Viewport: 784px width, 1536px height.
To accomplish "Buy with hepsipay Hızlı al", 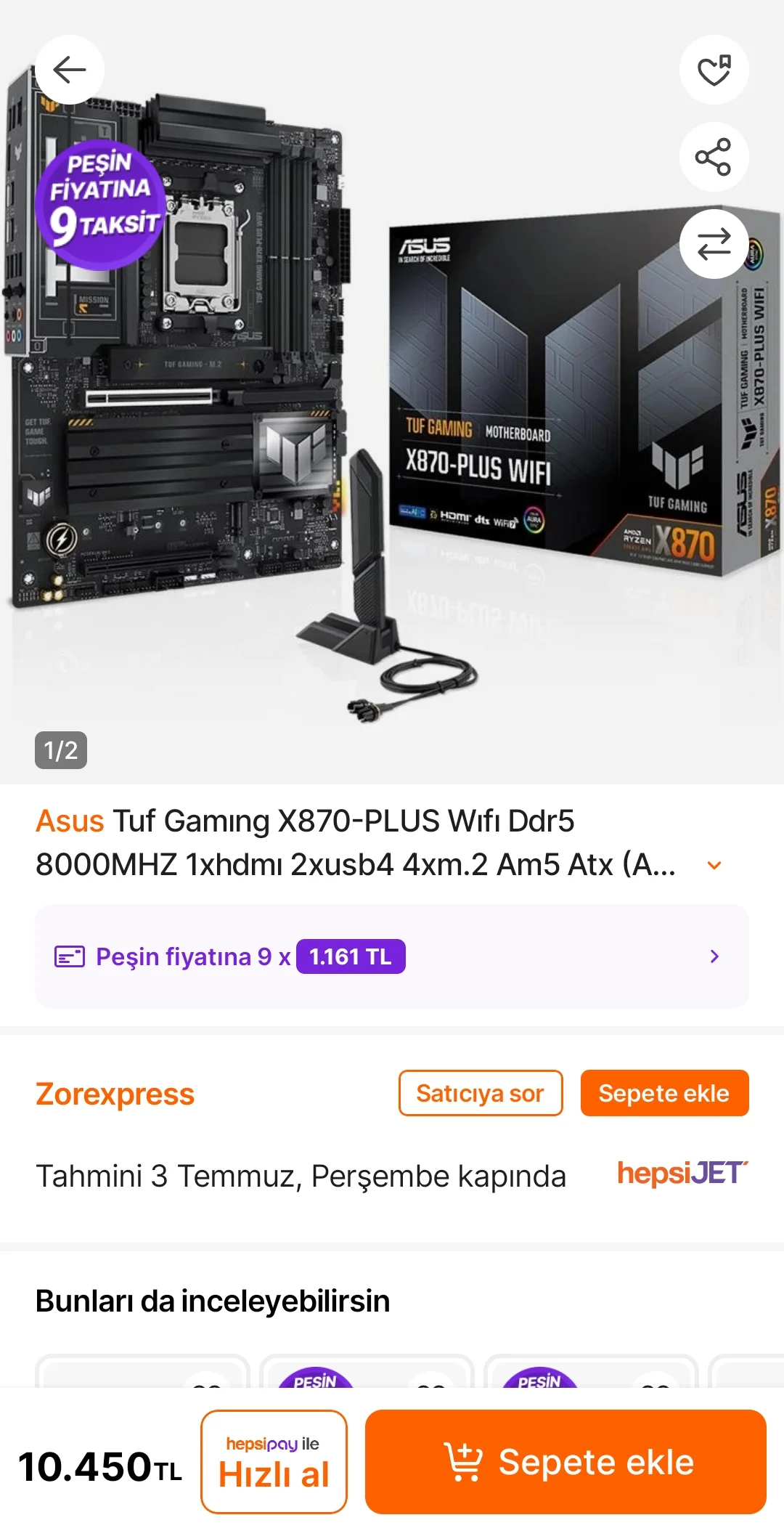I will coord(274,1462).
